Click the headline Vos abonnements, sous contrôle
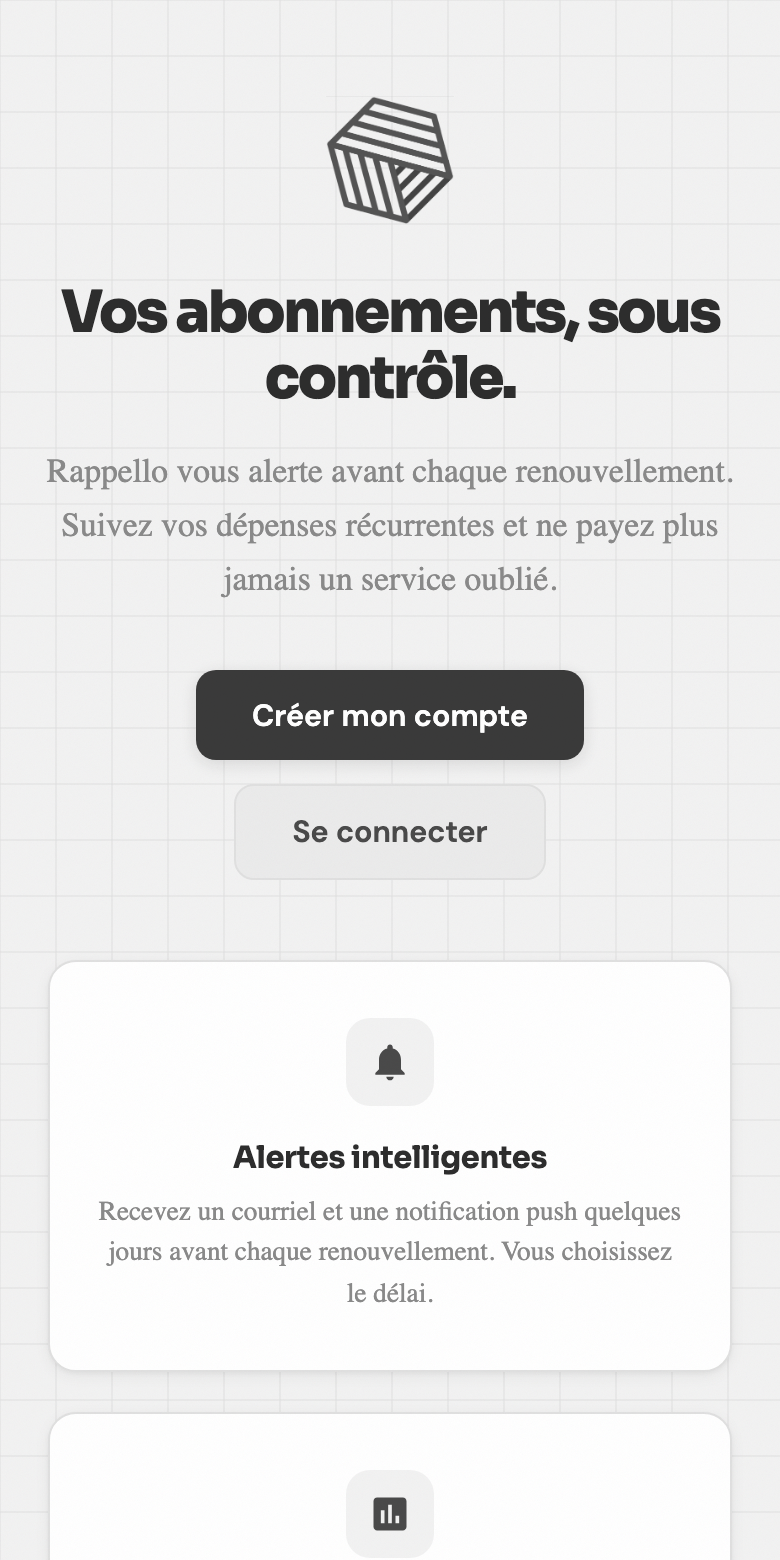 tap(390, 343)
